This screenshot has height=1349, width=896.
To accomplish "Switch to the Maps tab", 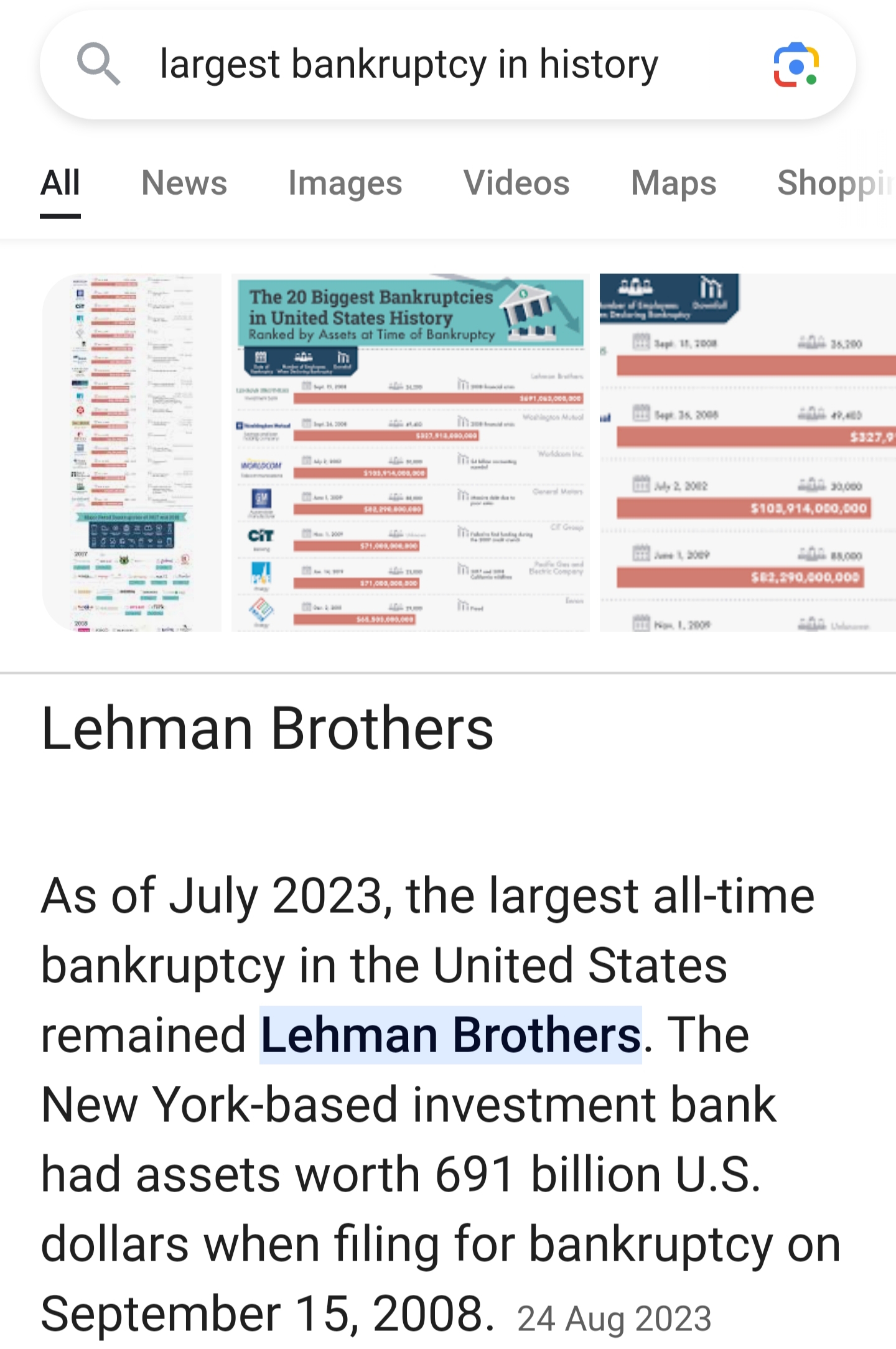I will point(673,183).
